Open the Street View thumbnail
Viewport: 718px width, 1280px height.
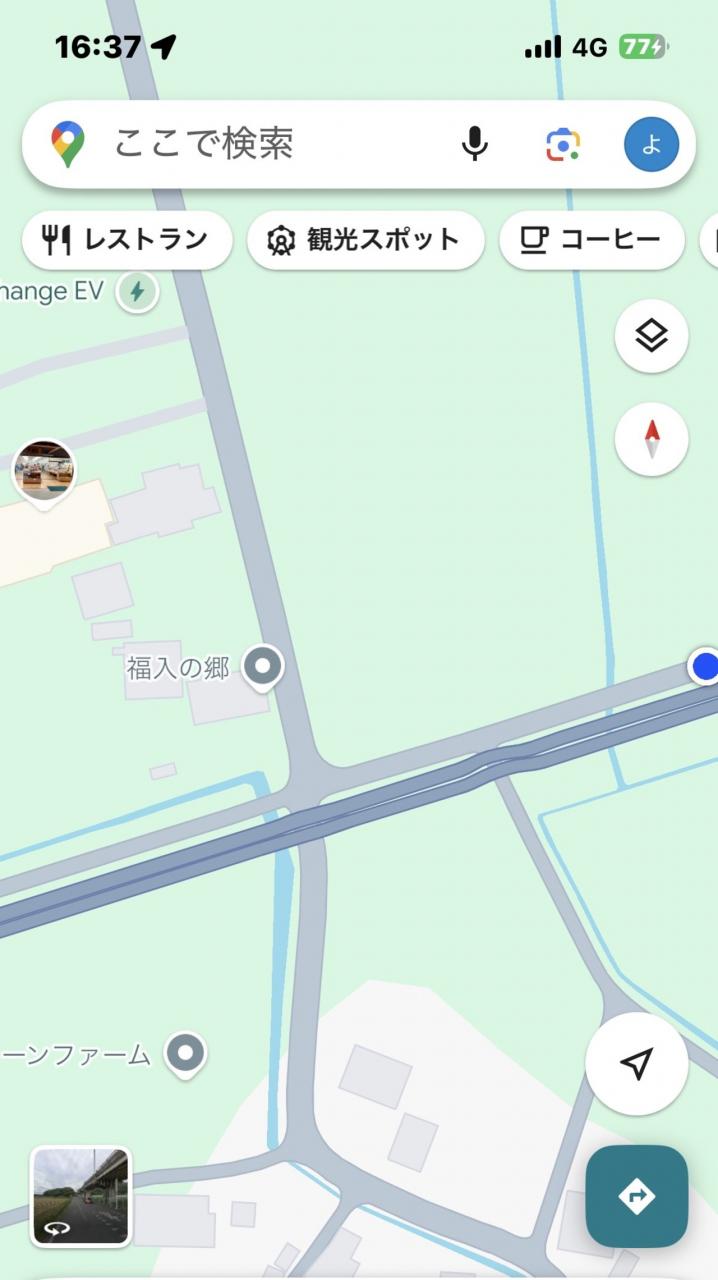coord(81,1196)
